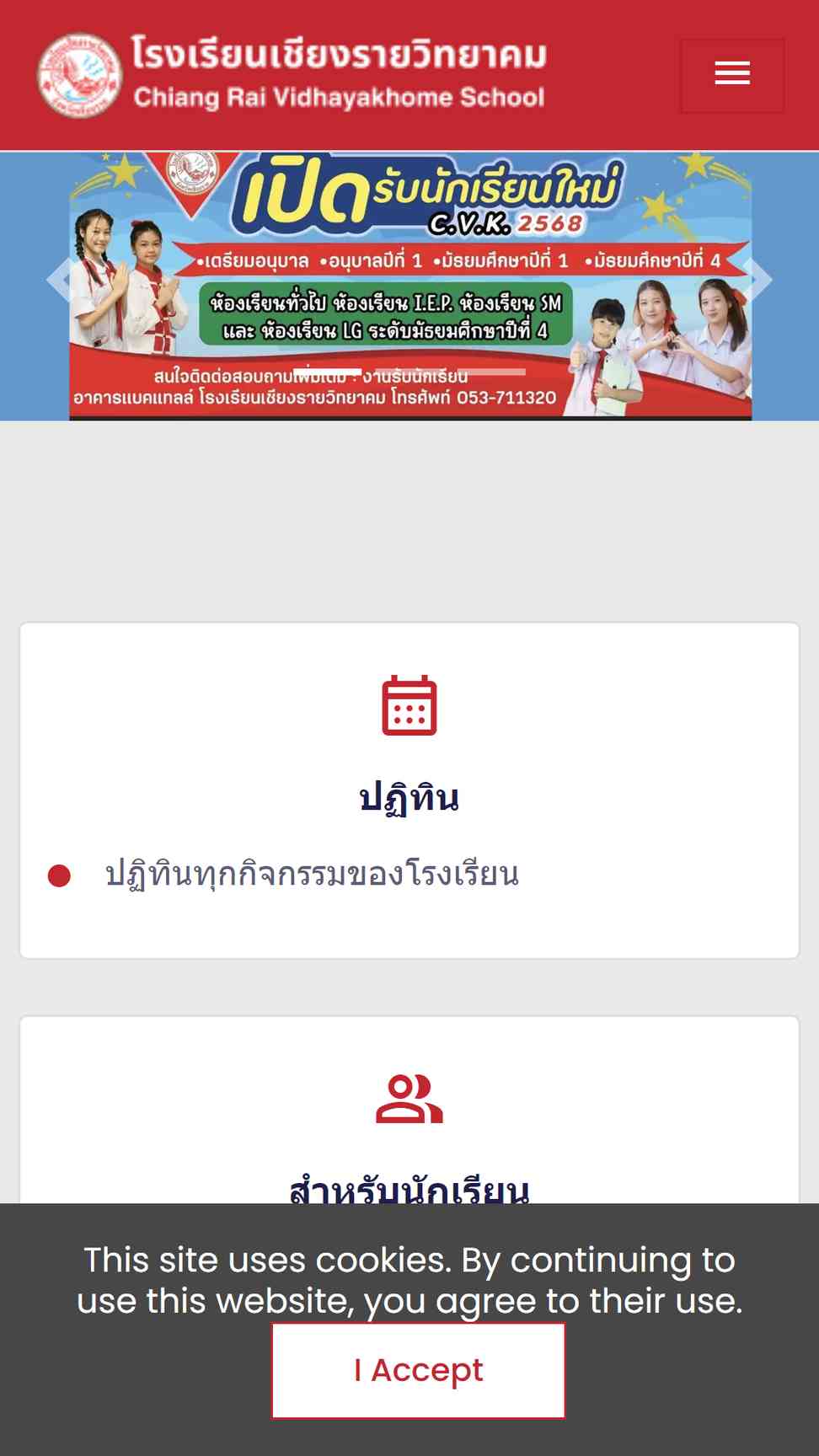Accept cookies with I Accept button
Screen dimensions: 819x1456
418,1370
